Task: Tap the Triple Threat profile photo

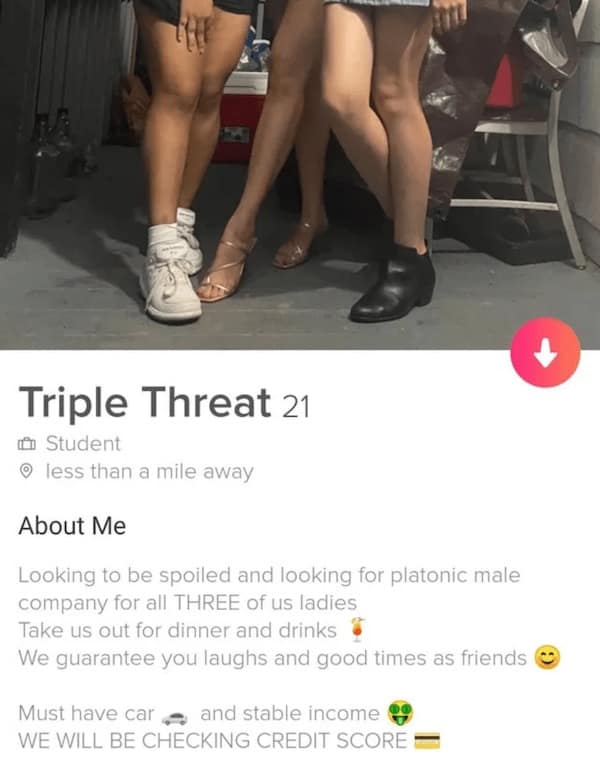Action: click(300, 170)
